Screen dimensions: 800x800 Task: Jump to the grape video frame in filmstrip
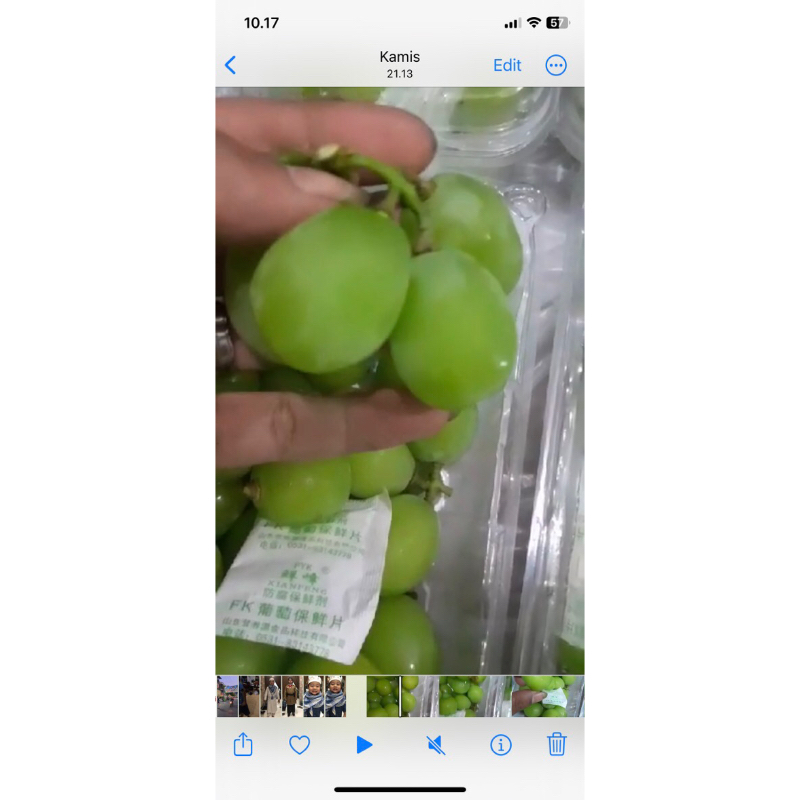click(x=460, y=697)
